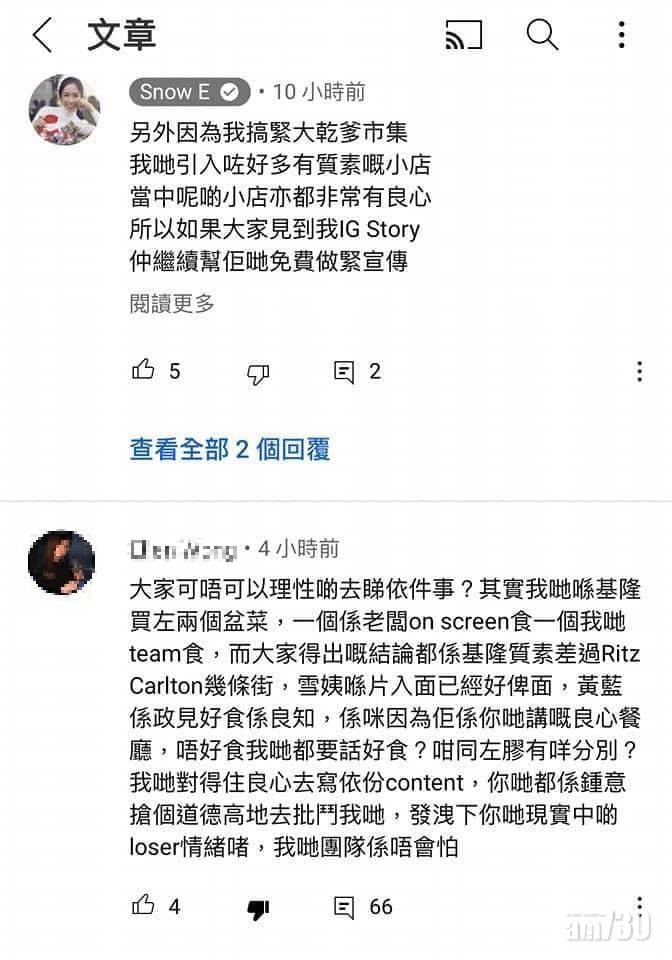Tap the Snow E channel name badge
Image resolution: width=672 pixels, height=960 pixels.
[189, 92]
